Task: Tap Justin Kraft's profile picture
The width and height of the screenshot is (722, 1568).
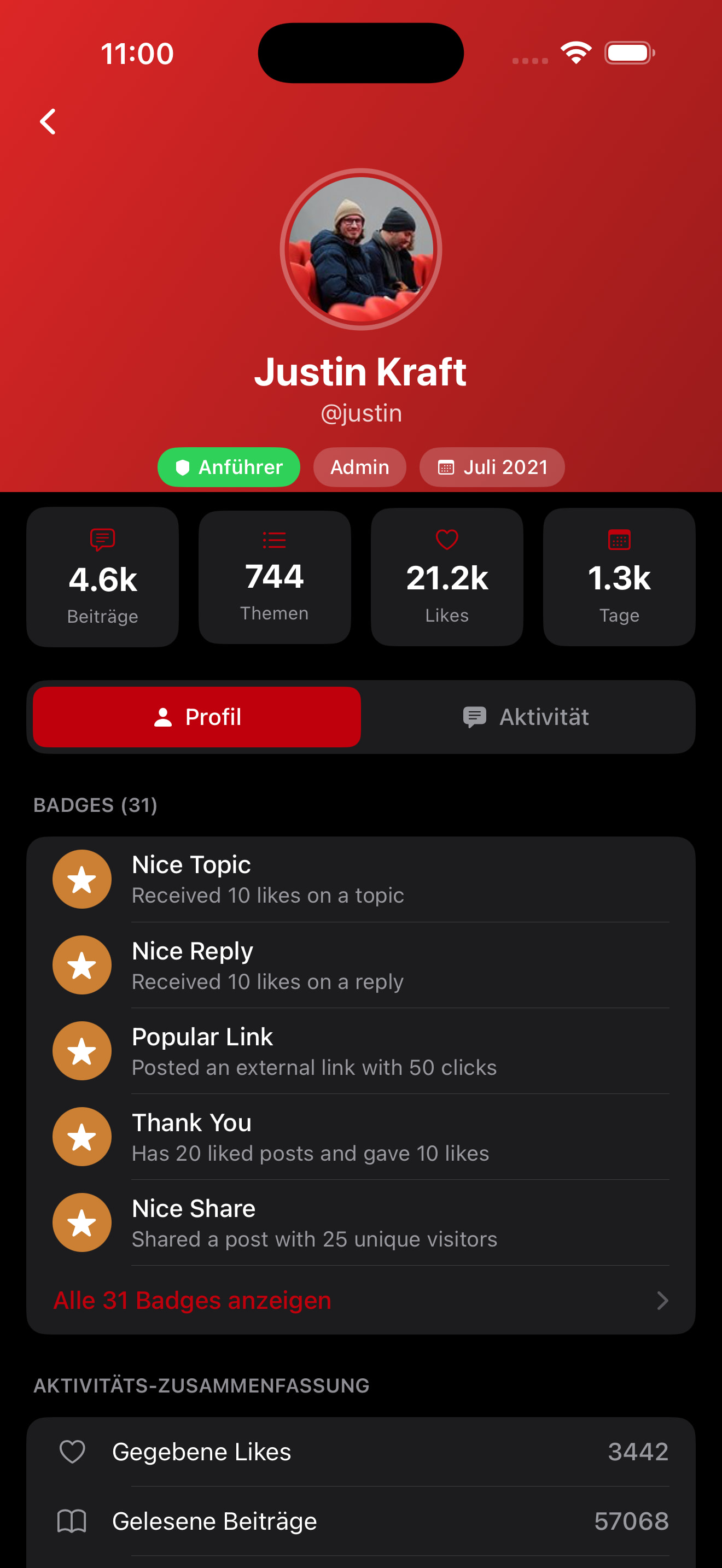Action: (361, 249)
